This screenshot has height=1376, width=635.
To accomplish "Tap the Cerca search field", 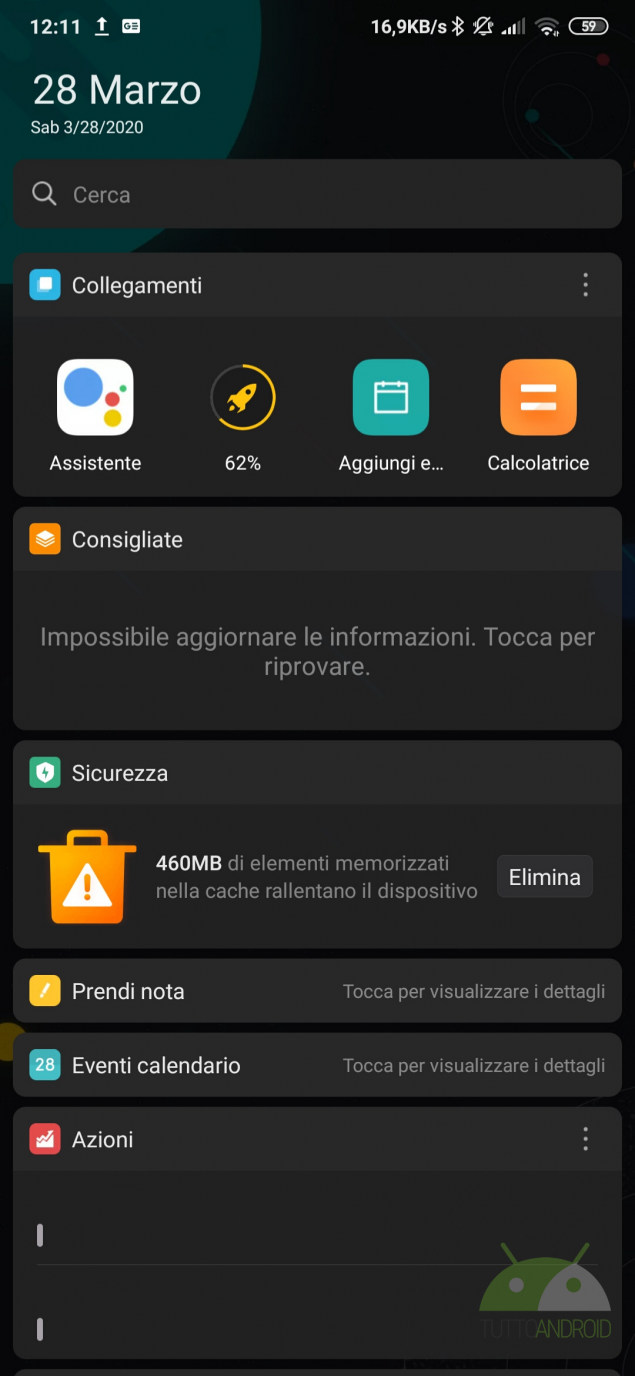I will [317, 194].
